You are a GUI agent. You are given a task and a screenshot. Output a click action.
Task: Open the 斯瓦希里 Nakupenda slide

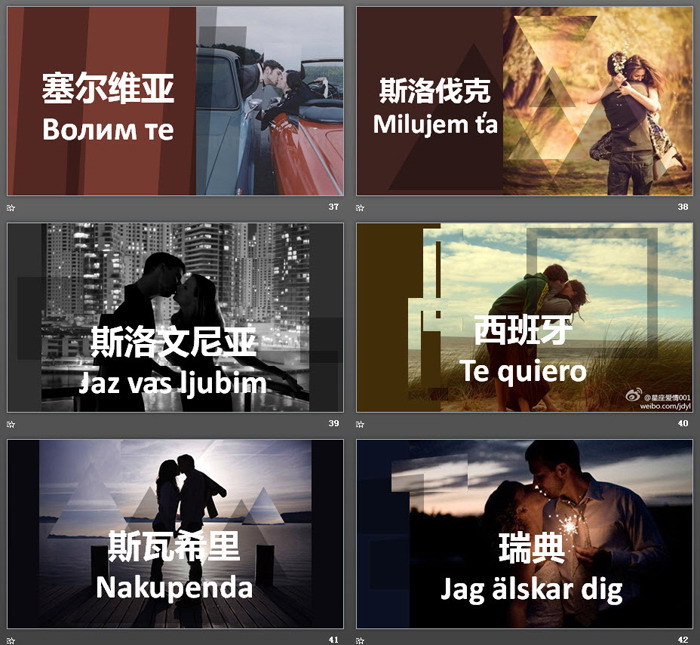(x=176, y=533)
